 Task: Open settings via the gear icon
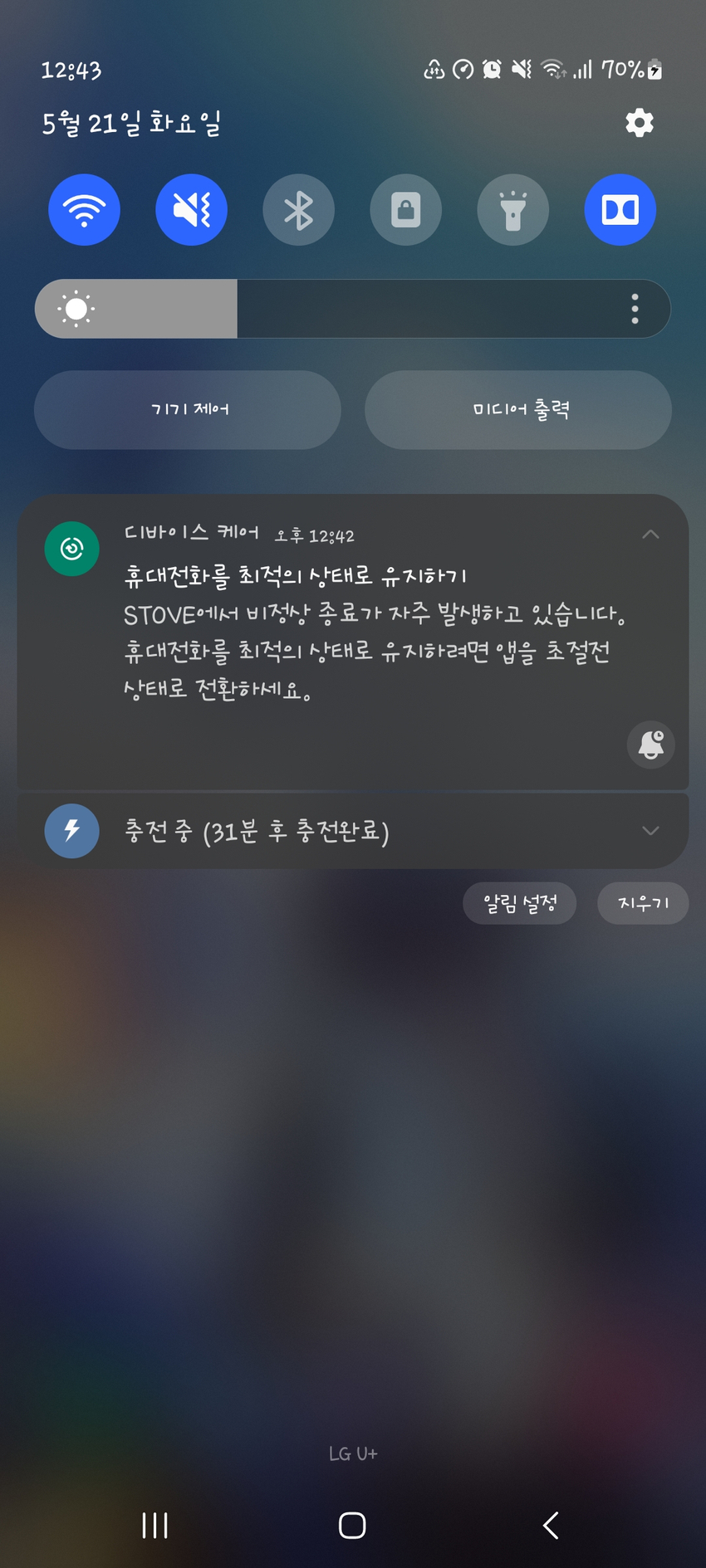[x=639, y=123]
